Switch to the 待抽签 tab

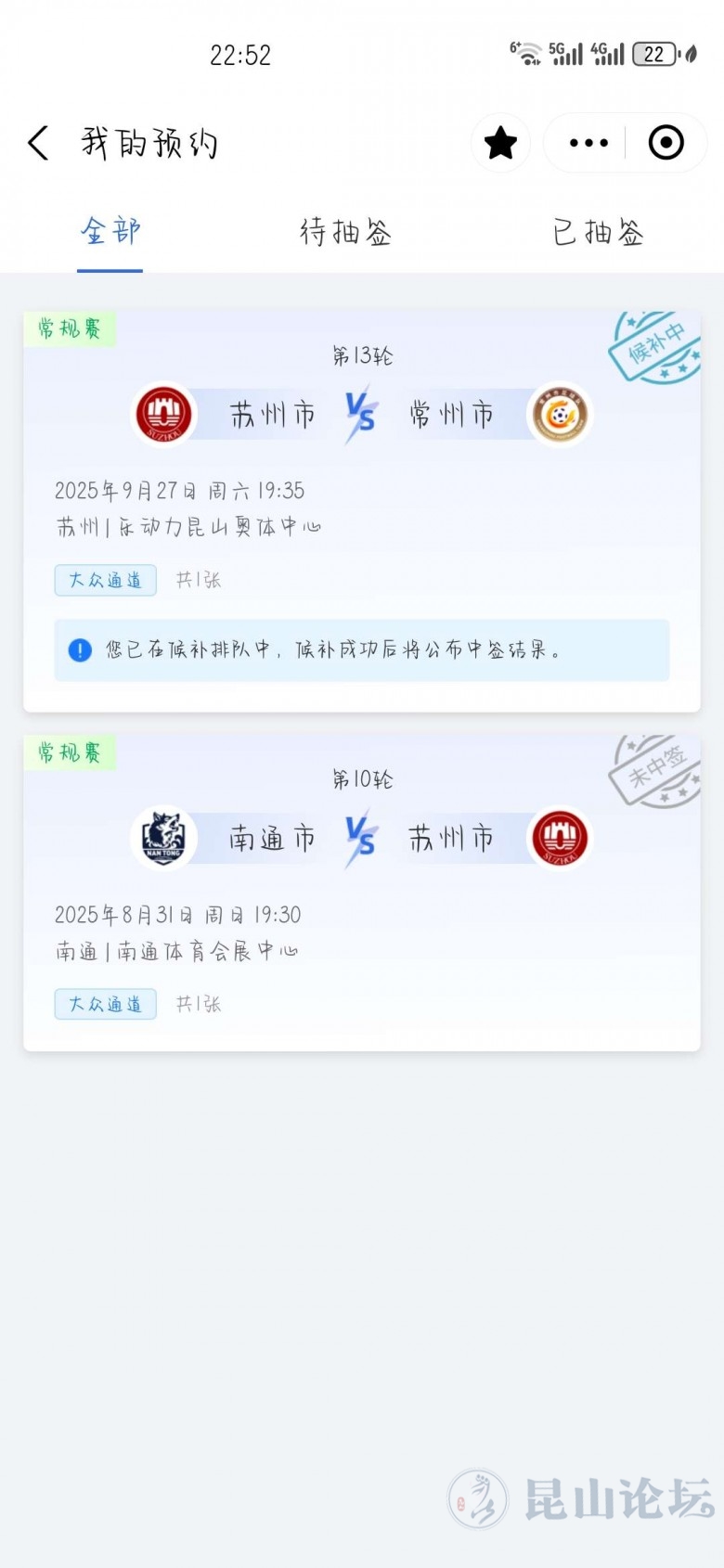click(x=345, y=232)
